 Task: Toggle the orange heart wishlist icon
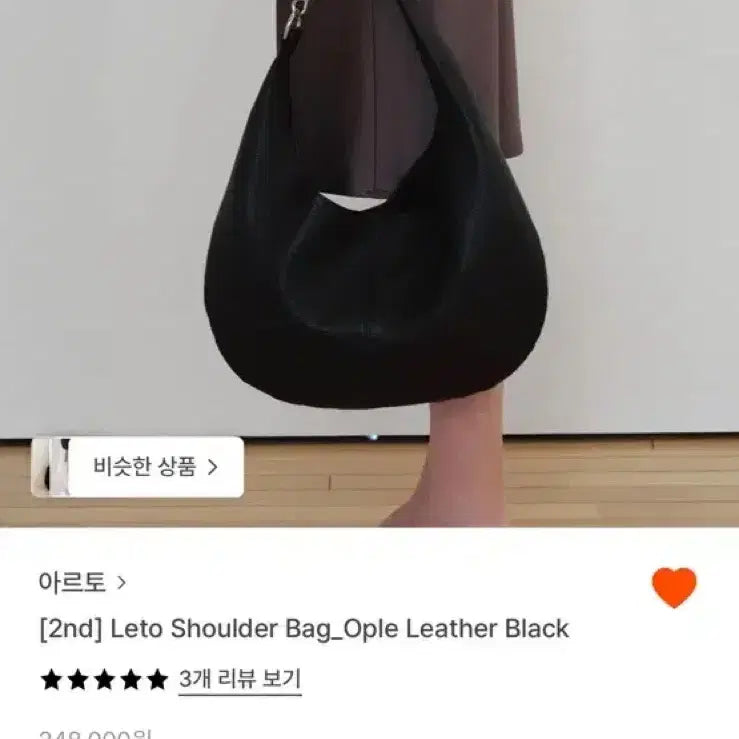click(x=674, y=587)
